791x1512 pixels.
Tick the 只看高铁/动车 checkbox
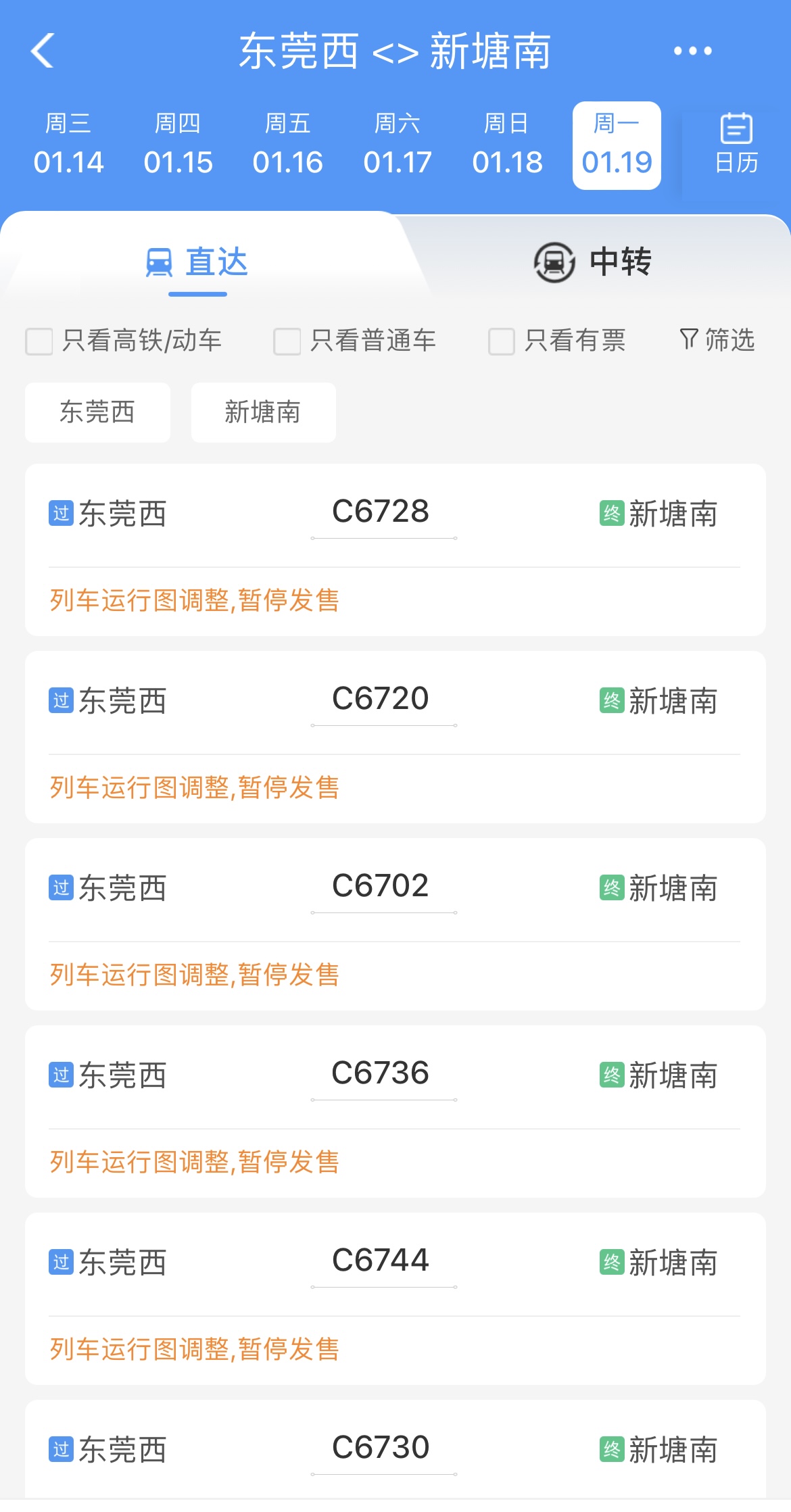tap(39, 341)
